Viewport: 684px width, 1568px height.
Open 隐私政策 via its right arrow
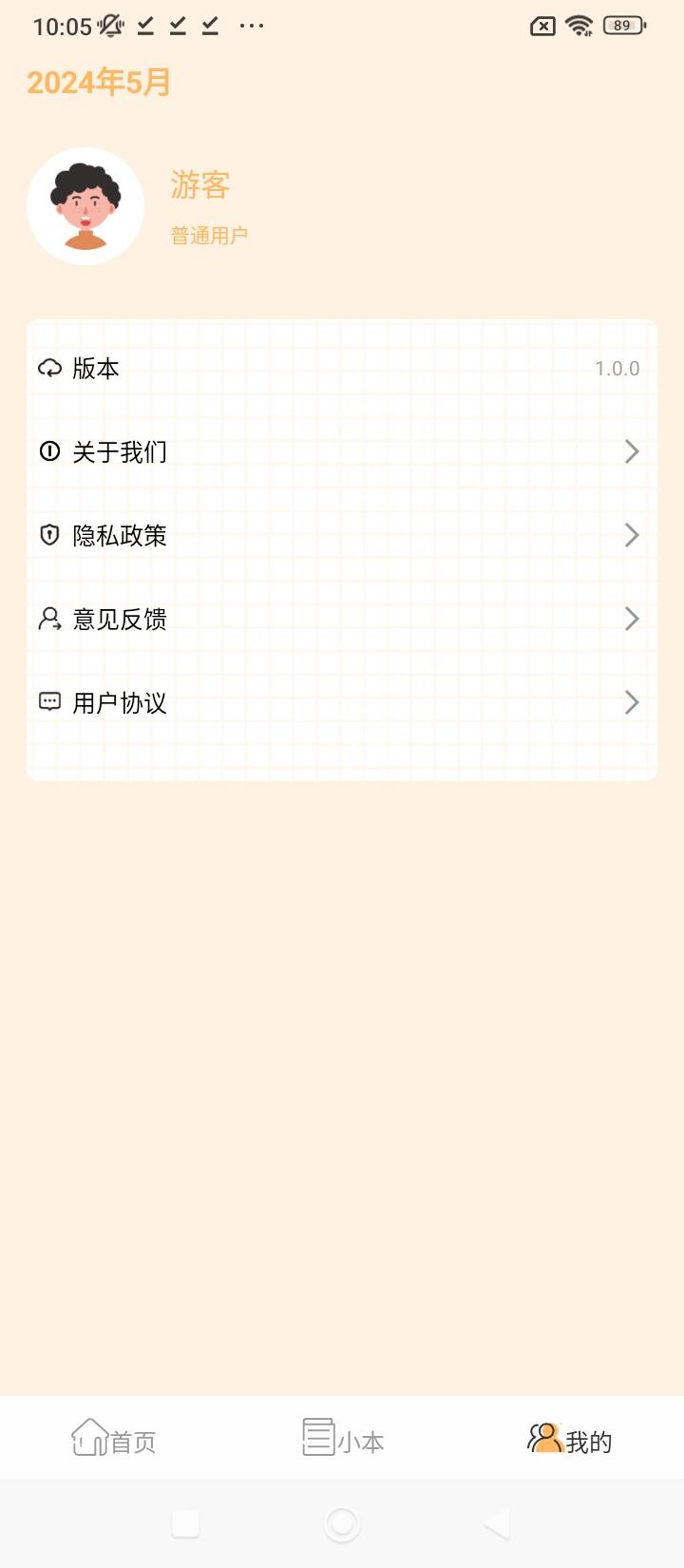pyautogui.click(x=631, y=535)
